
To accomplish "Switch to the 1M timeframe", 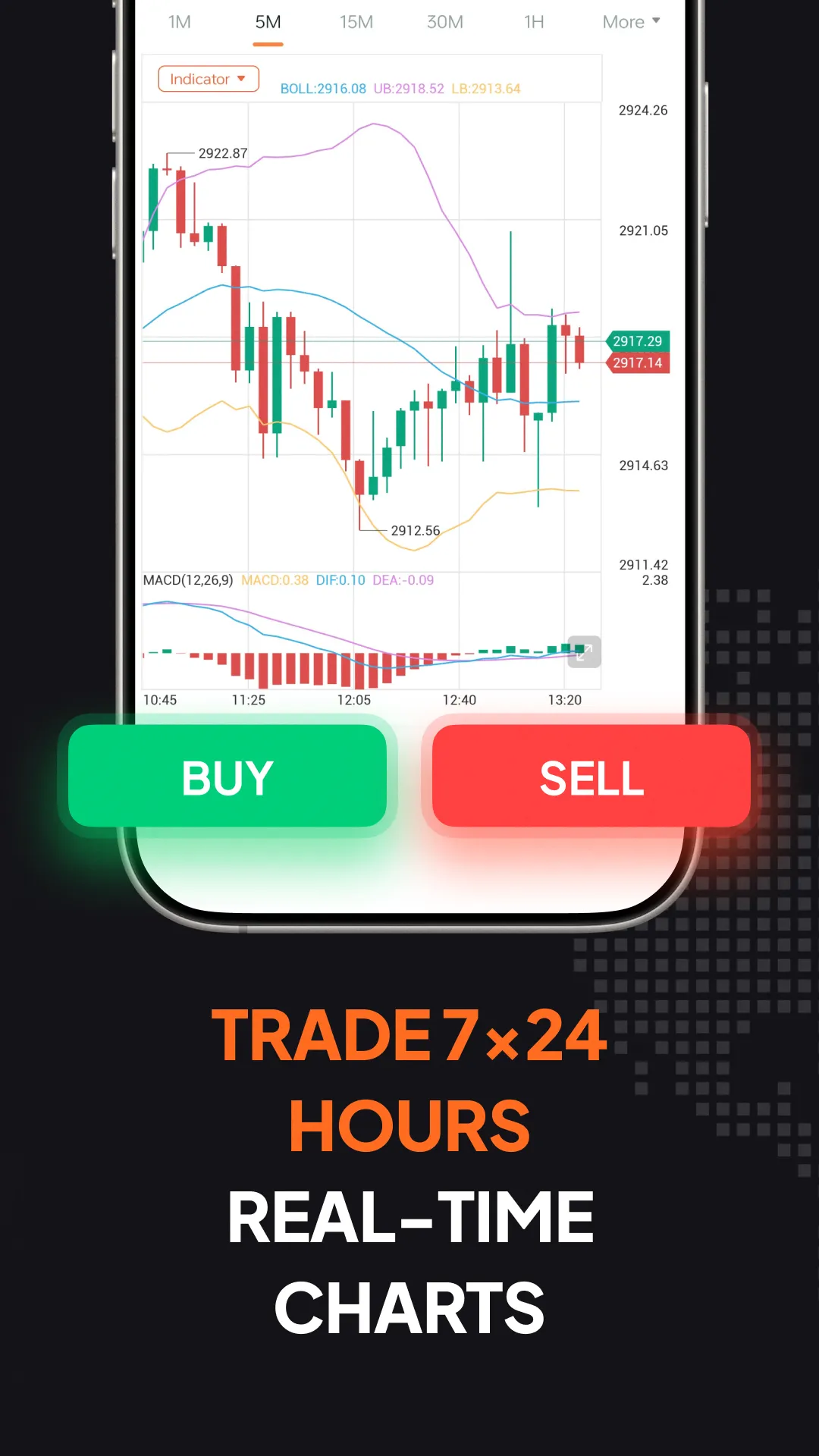I will point(180,22).
